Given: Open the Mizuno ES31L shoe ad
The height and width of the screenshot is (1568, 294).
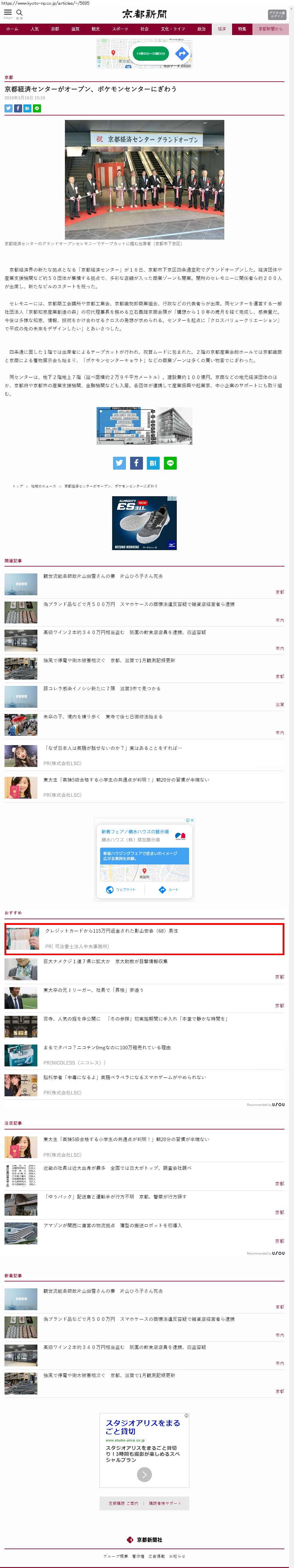Looking at the screenshot, I should 144,523.
